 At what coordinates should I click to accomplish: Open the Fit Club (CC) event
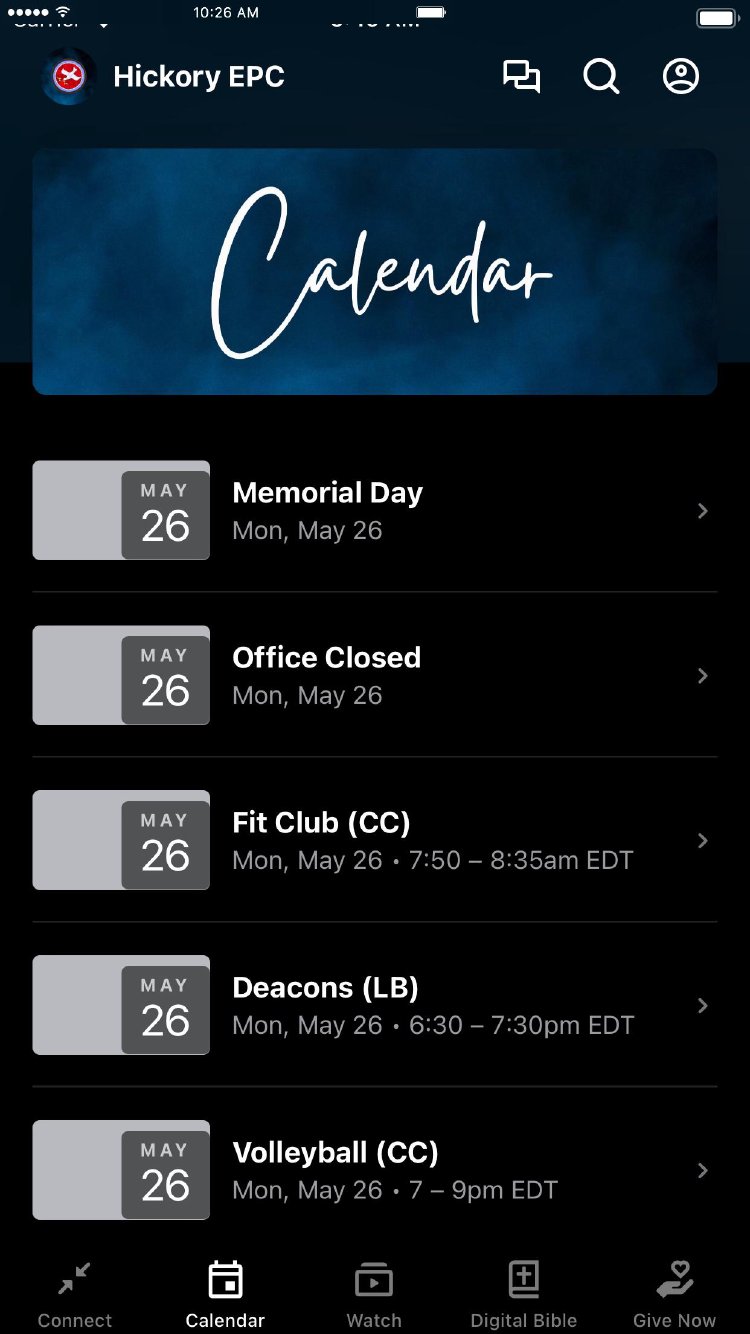tap(374, 840)
